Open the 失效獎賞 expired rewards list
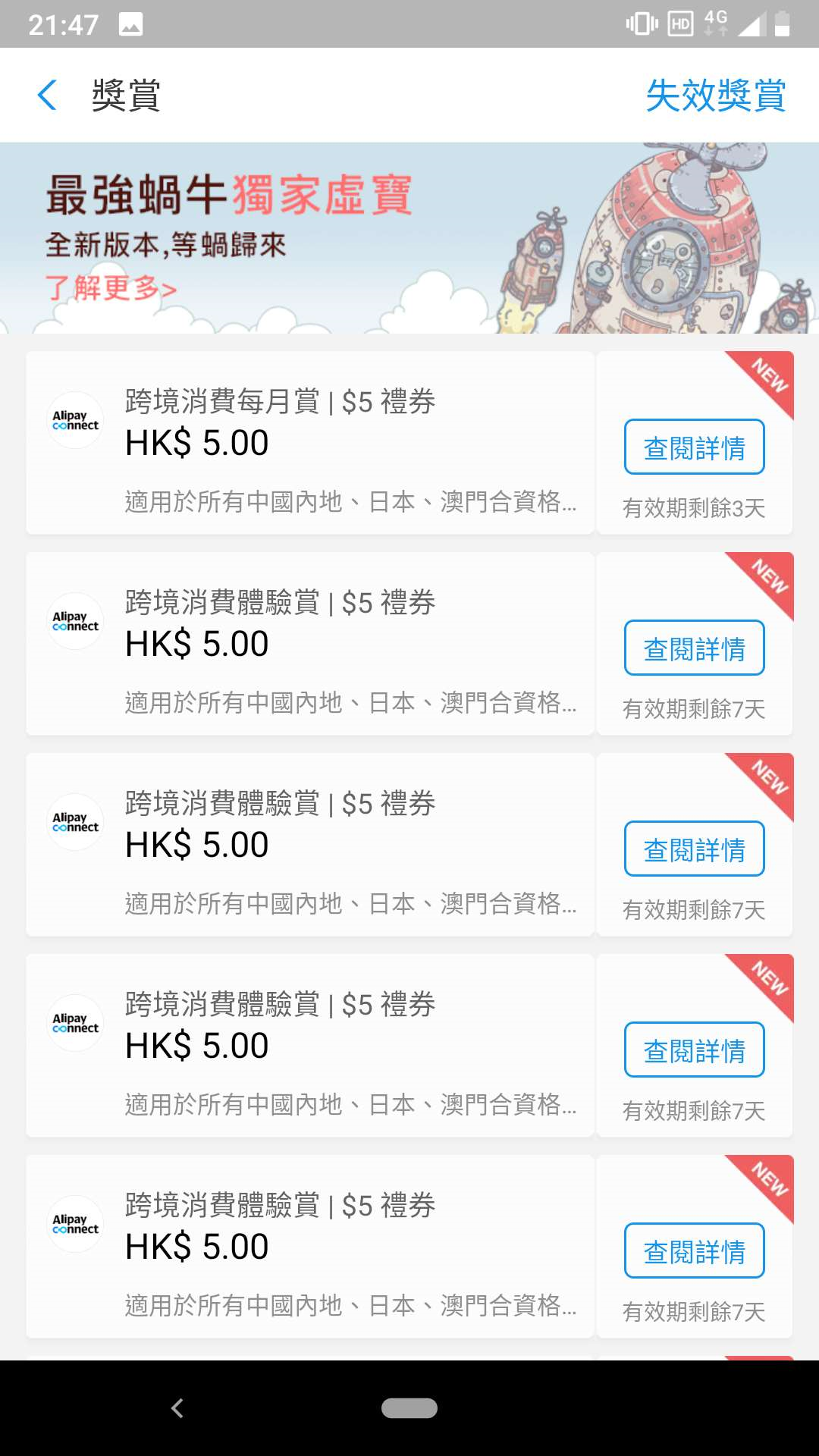The height and width of the screenshot is (1456, 819). [x=715, y=96]
